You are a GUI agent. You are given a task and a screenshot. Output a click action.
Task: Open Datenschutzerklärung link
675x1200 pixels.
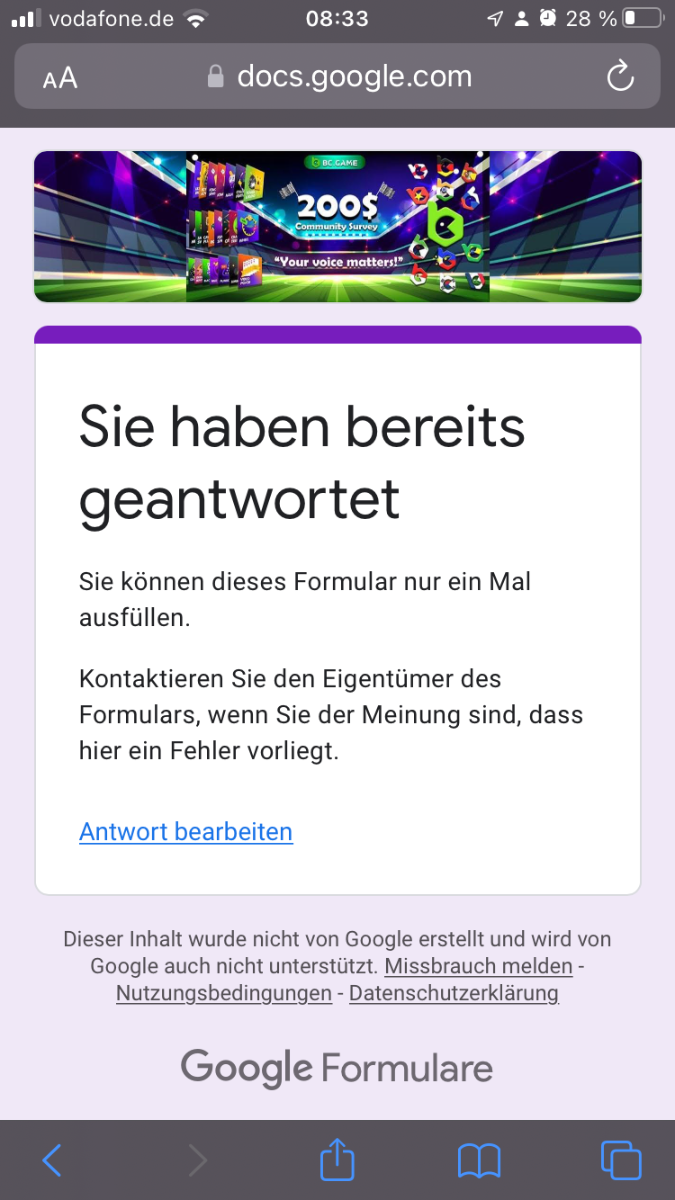(453, 994)
